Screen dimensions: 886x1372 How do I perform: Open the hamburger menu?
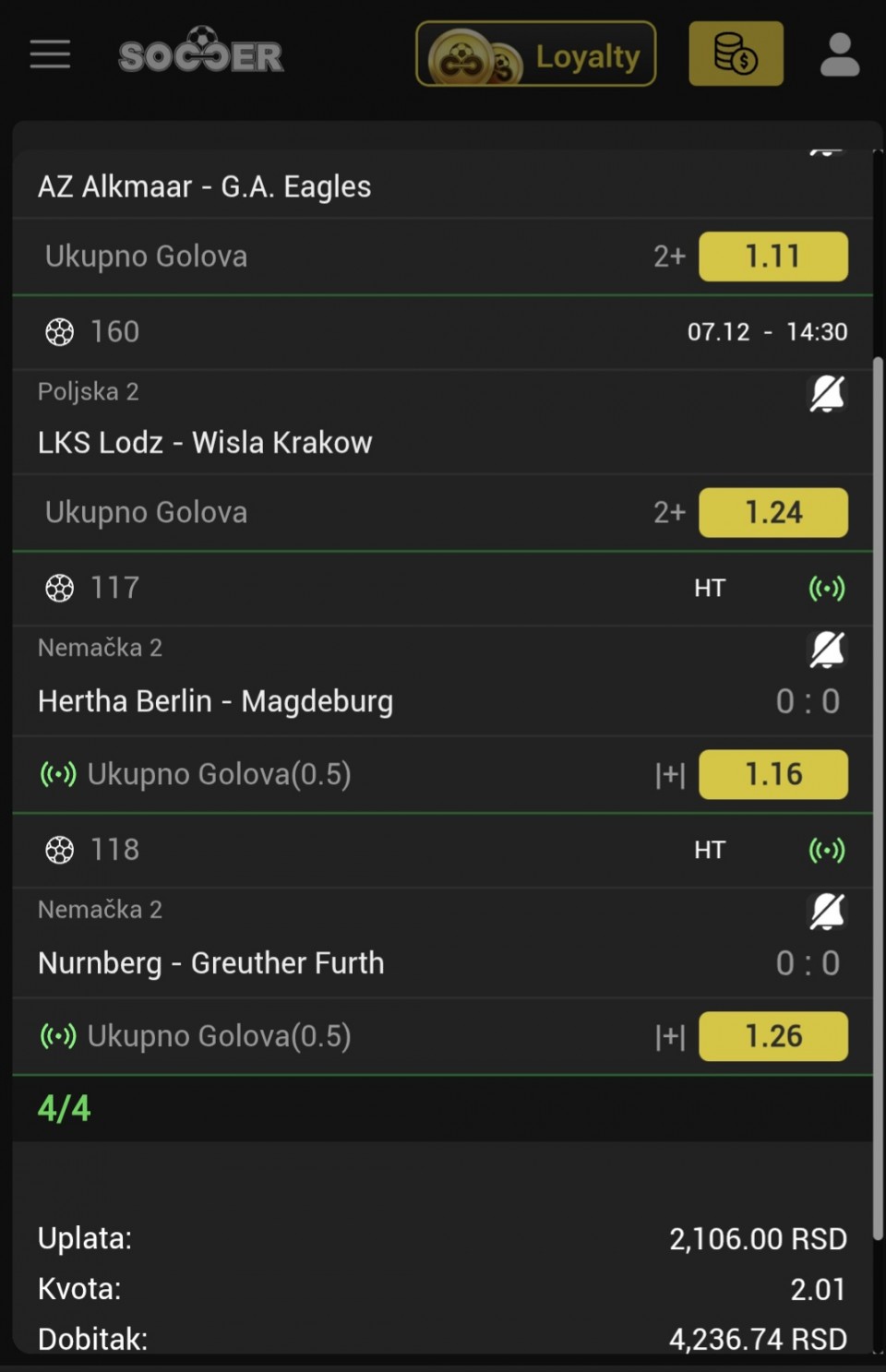click(50, 54)
